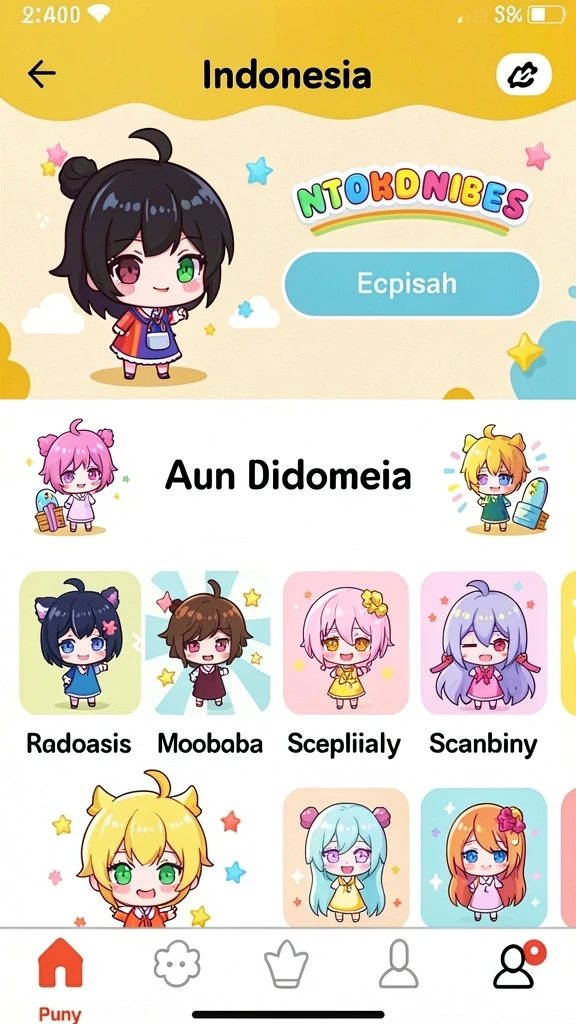Tap the edit icon in the header

point(524,74)
